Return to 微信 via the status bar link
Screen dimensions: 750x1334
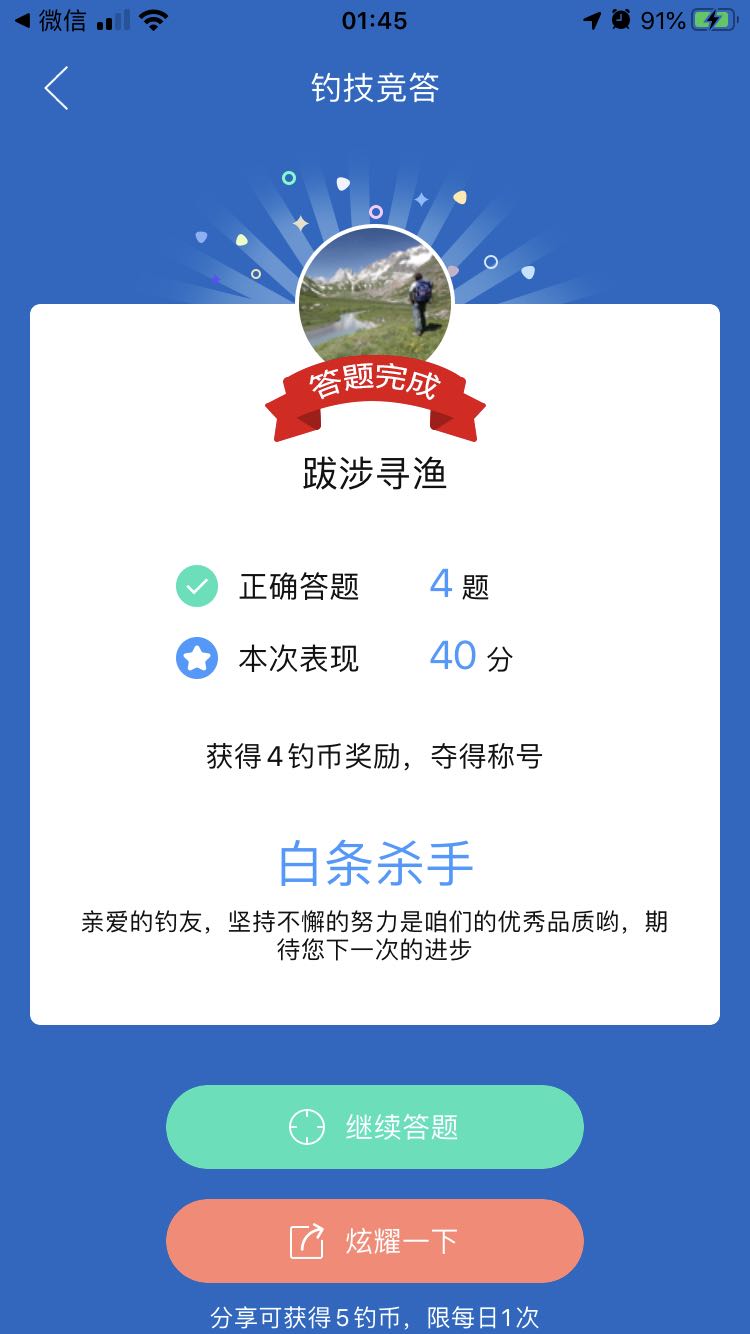[50, 20]
